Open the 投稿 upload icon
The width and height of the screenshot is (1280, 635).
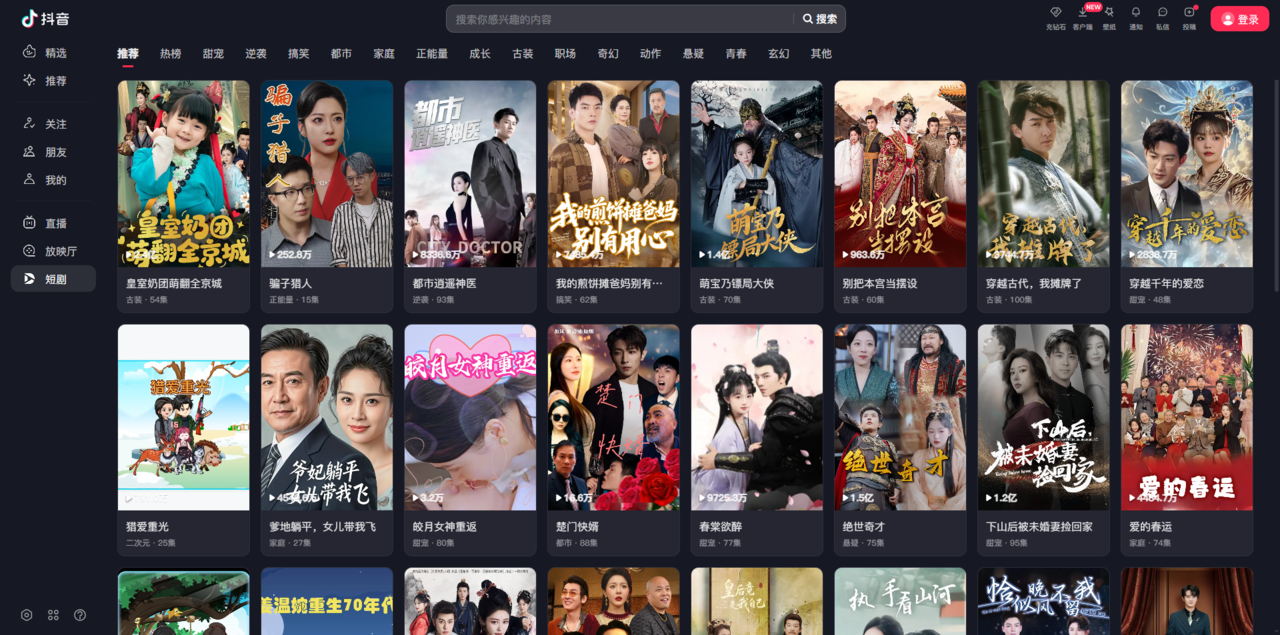pyautogui.click(x=1189, y=17)
